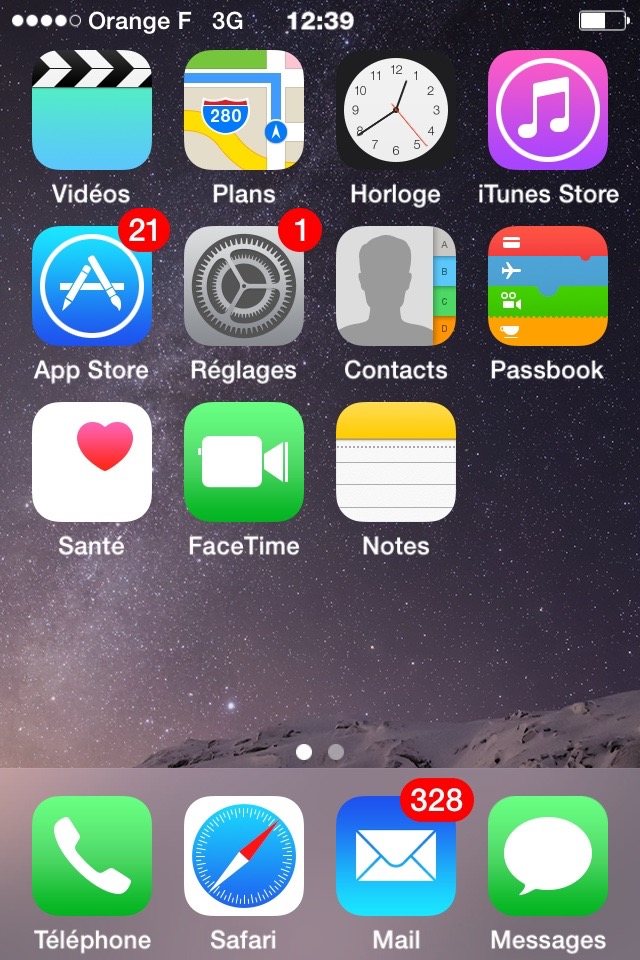Screen dimensions: 640x960
Task: Open Mail with 328 unread
Action: [x=396, y=856]
